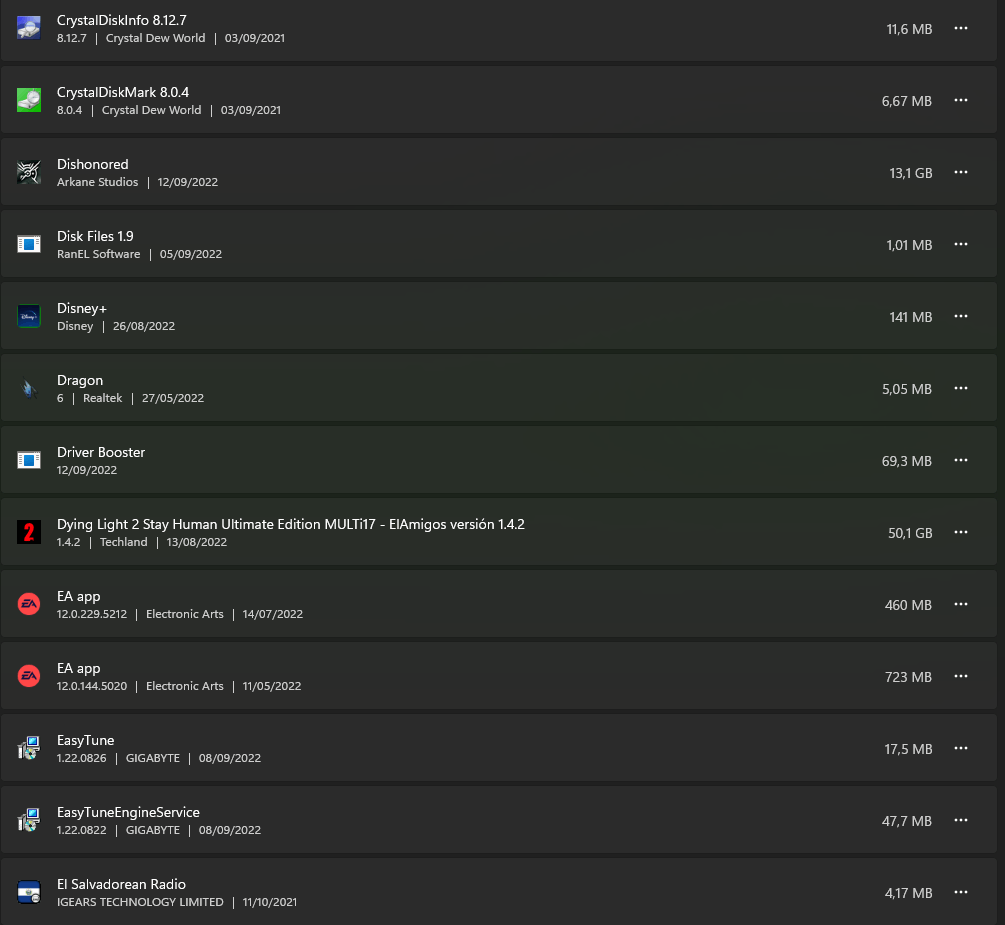The image size is (1005, 925).
Task: Tap the three-dot menu for CrystalDiskMark 8.0.4
Action: (x=961, y=101)
